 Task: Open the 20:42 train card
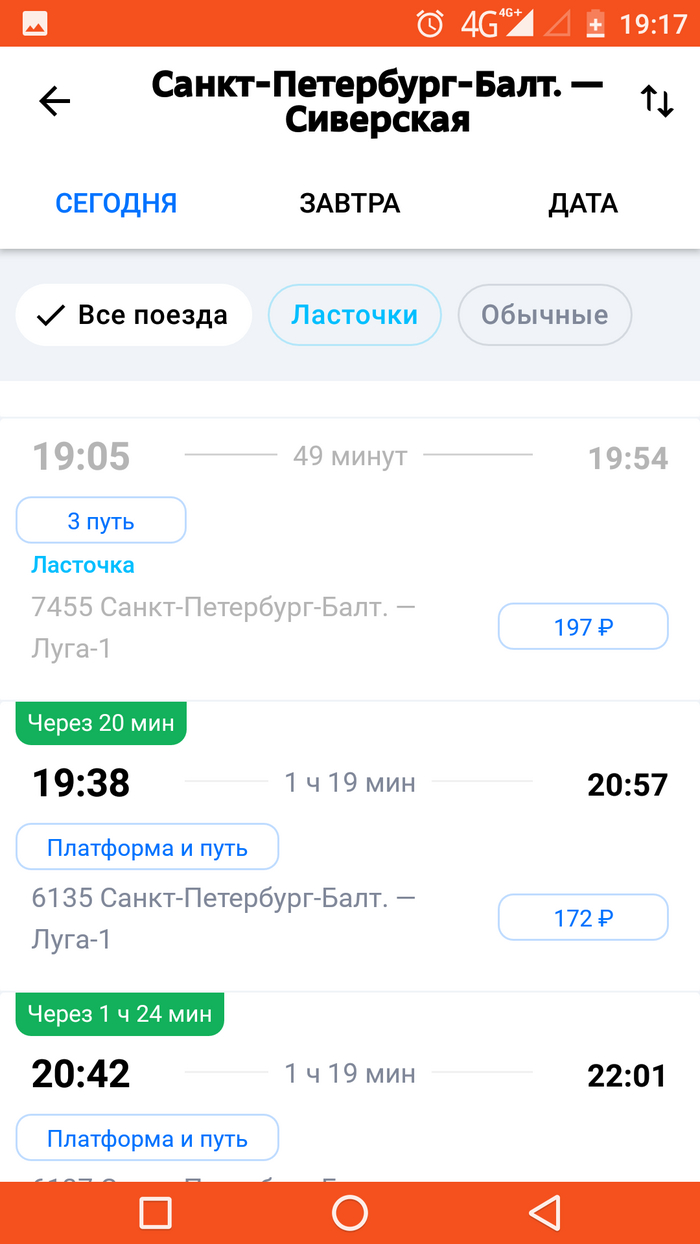point(350,1076)
